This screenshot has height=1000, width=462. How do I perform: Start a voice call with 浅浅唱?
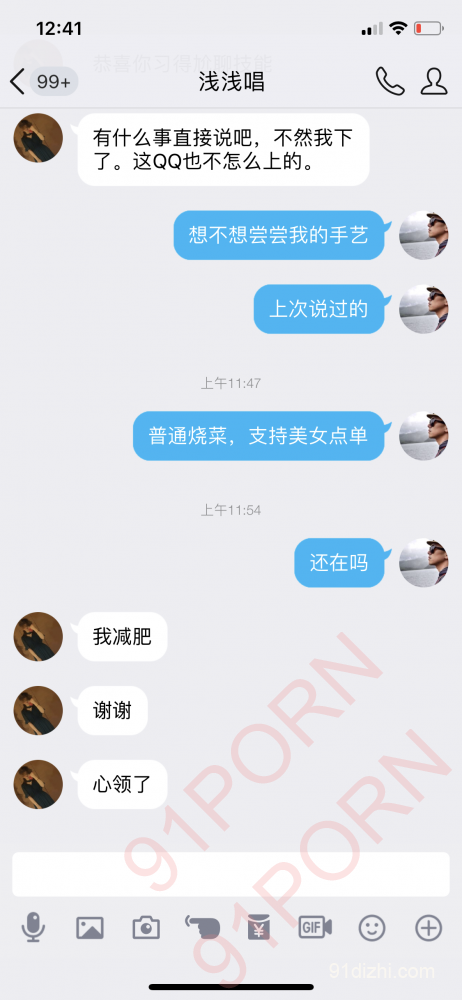pos(390,82)
